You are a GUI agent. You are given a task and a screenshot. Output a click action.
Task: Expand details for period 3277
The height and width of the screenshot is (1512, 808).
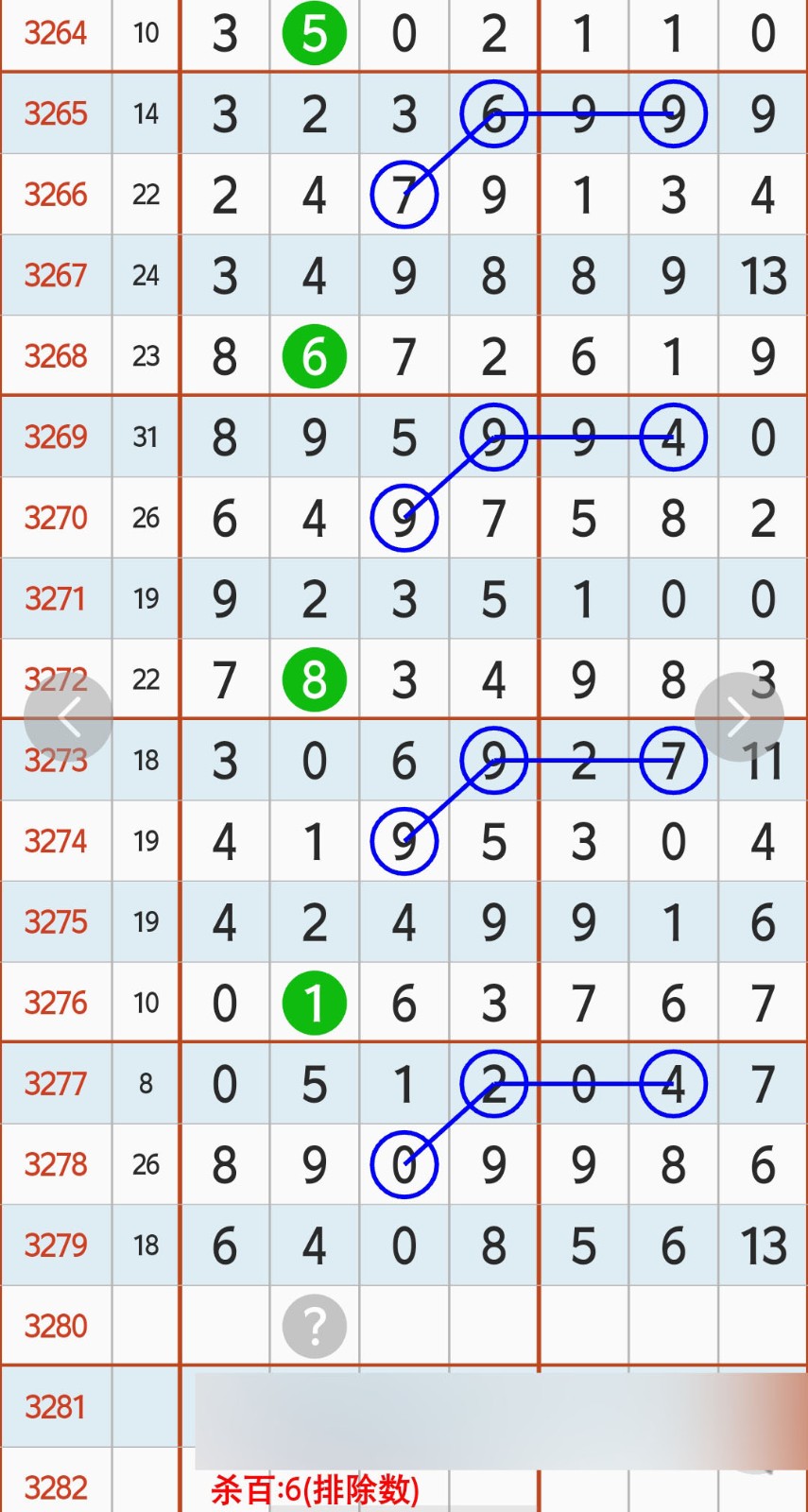[55, 1084]
